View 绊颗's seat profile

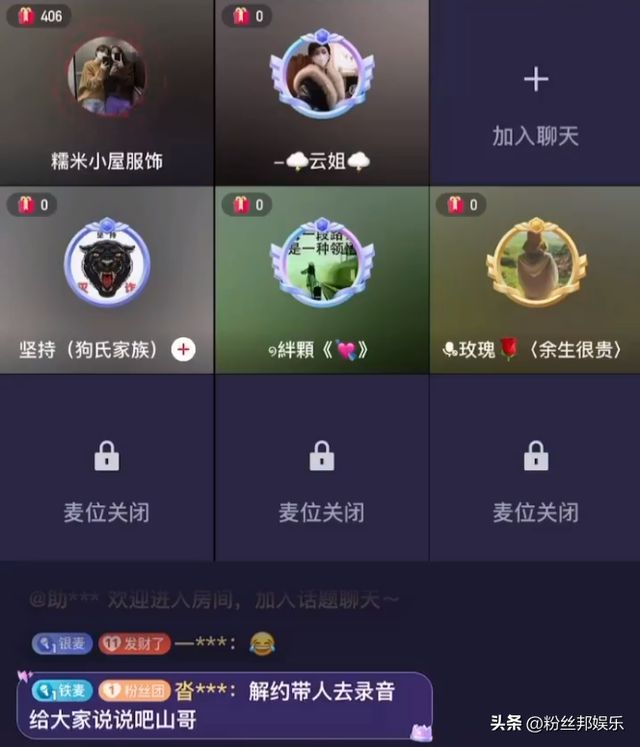tap(321, 264)
